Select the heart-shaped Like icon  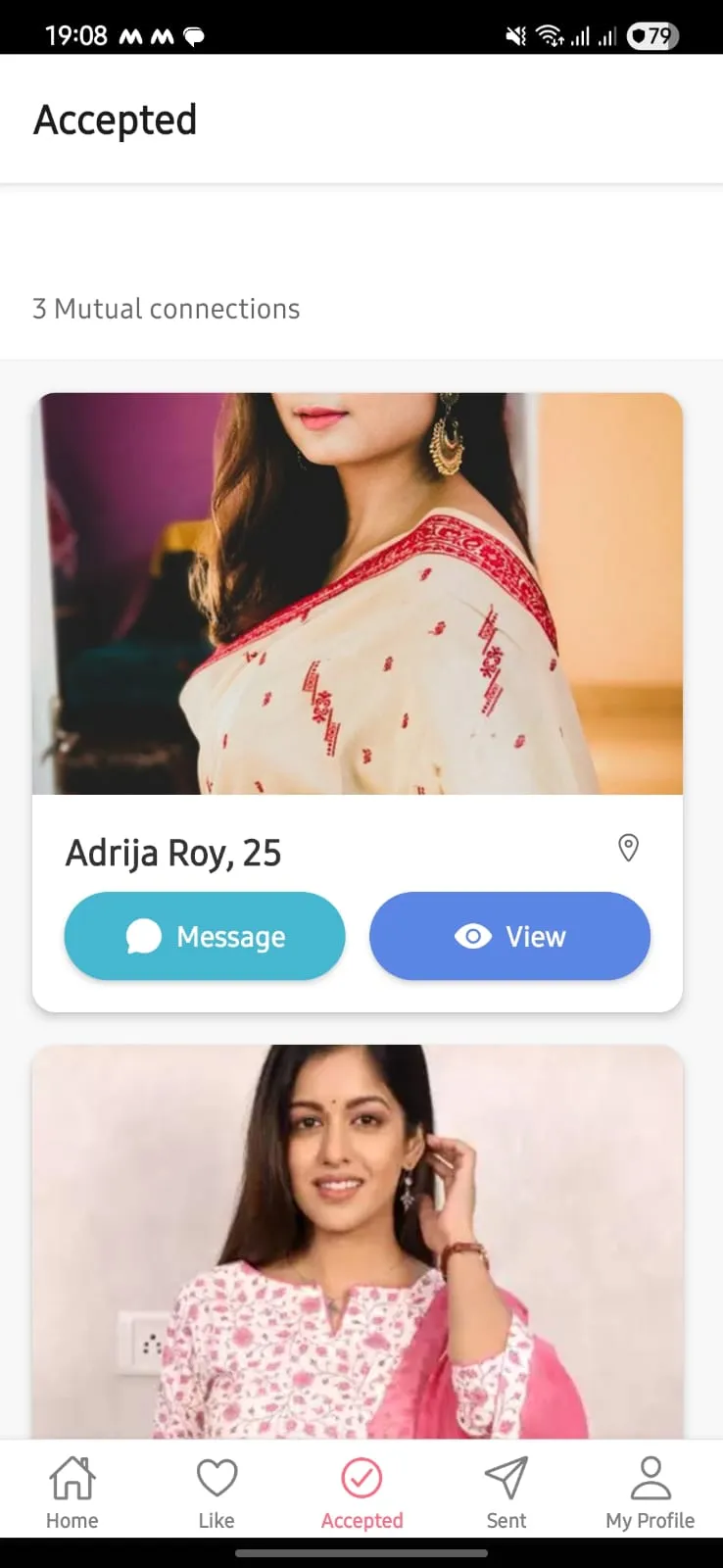coord(216,1475)
